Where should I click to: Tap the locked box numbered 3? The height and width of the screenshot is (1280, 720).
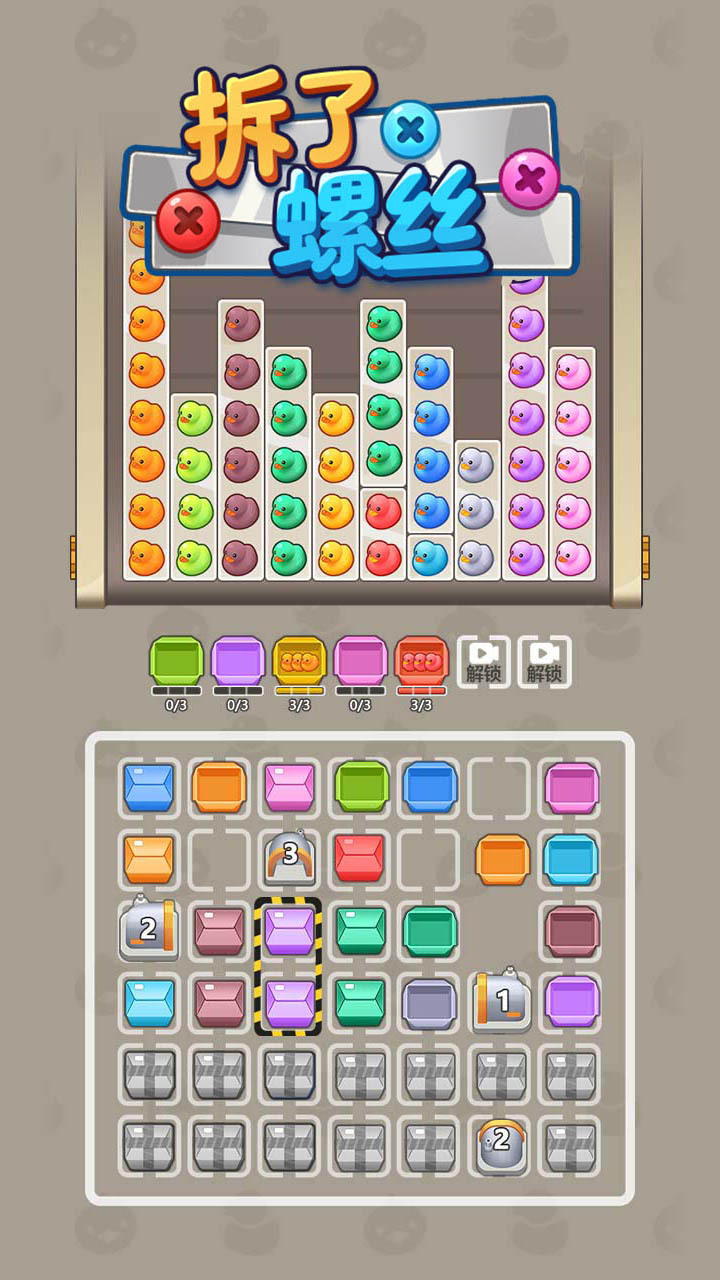290,856
